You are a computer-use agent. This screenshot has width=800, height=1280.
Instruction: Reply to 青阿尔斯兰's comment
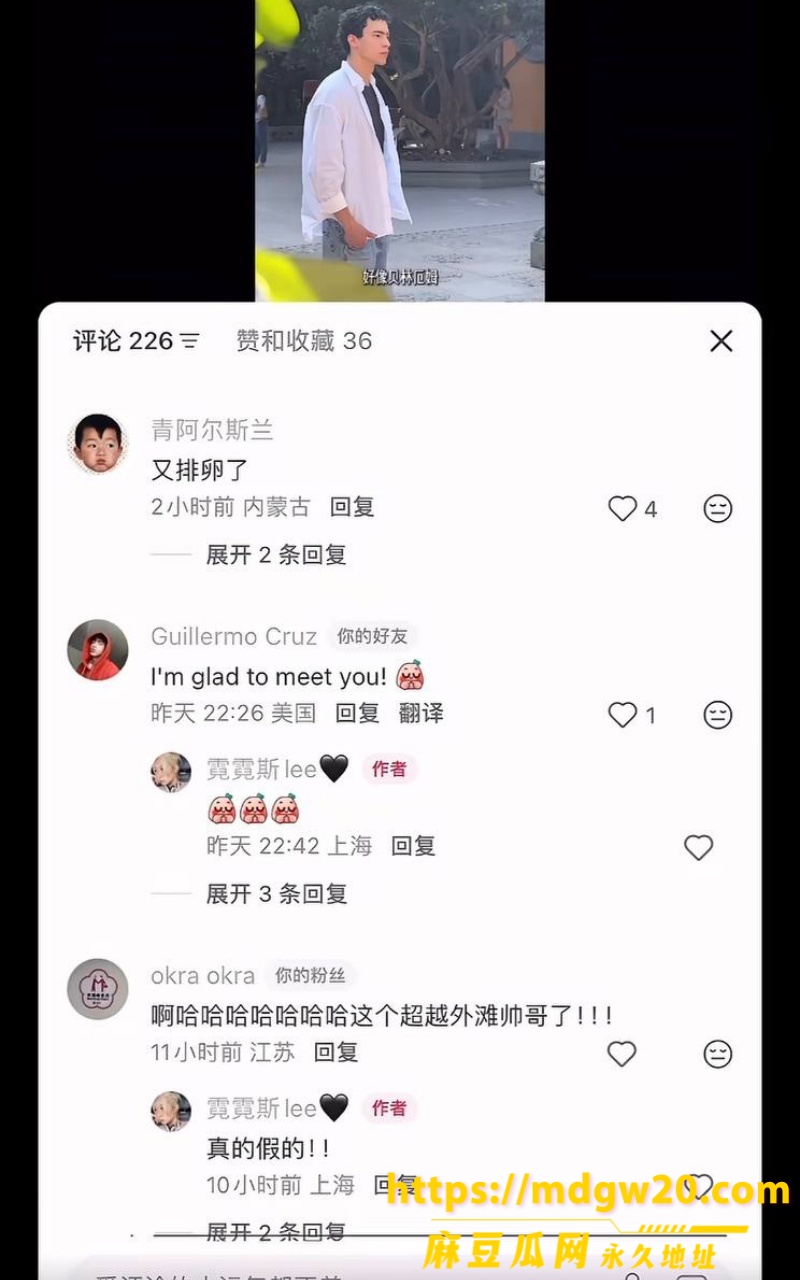(352, 507)
